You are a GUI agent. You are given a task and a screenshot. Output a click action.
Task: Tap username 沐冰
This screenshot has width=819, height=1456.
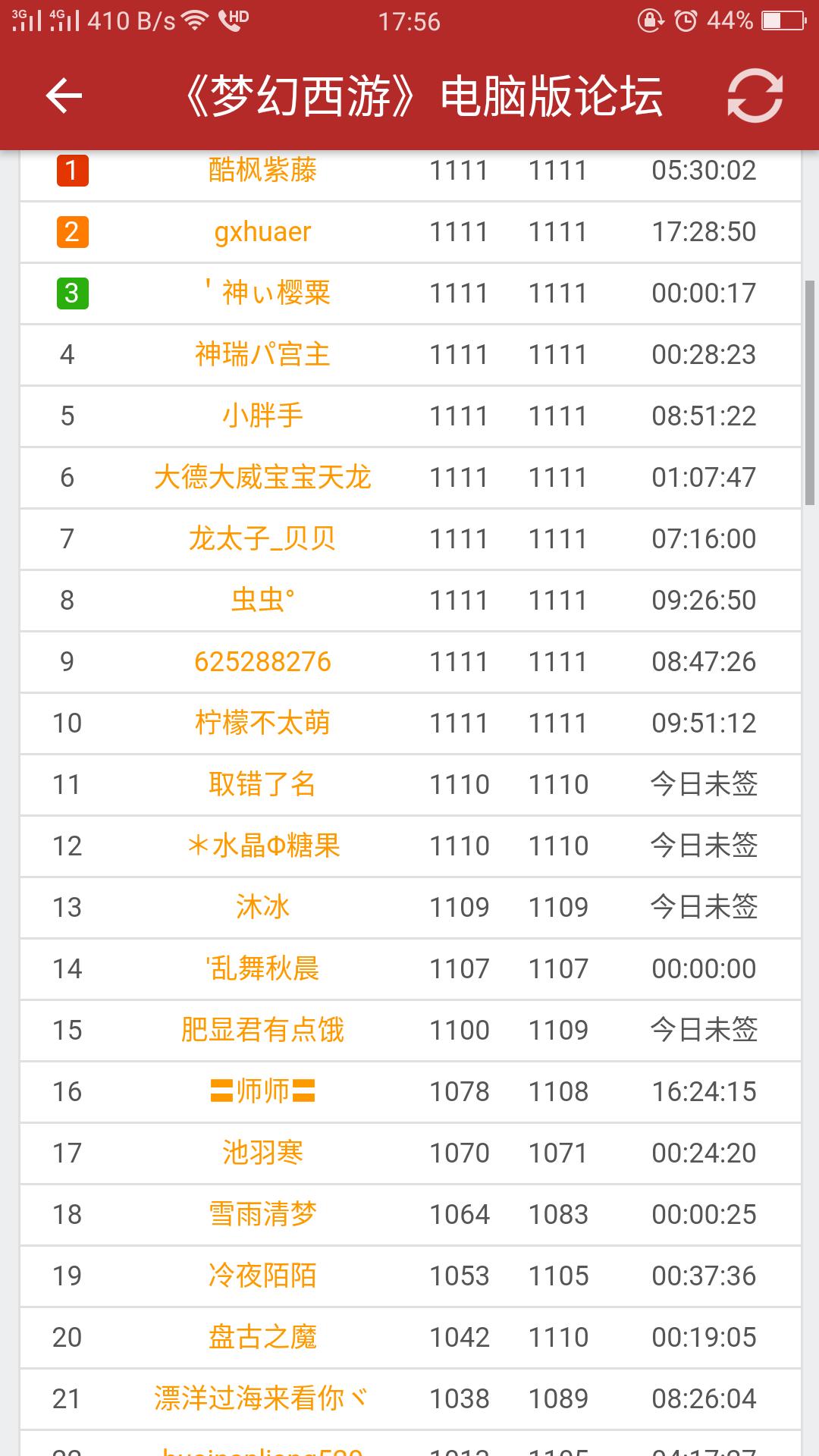click(x=262, y=908)
